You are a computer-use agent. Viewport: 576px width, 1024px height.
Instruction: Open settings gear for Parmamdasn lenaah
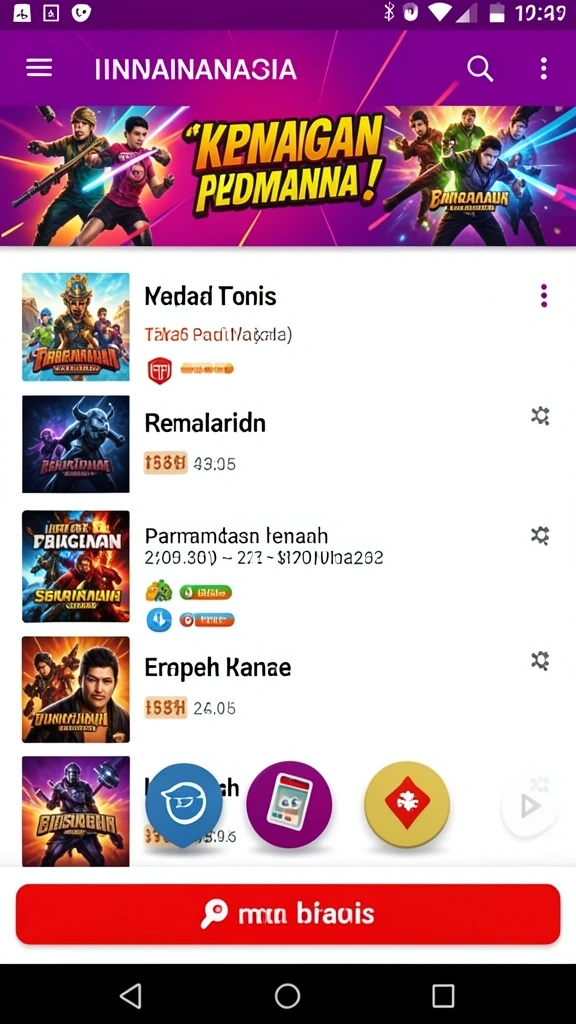tap(540, 536)
